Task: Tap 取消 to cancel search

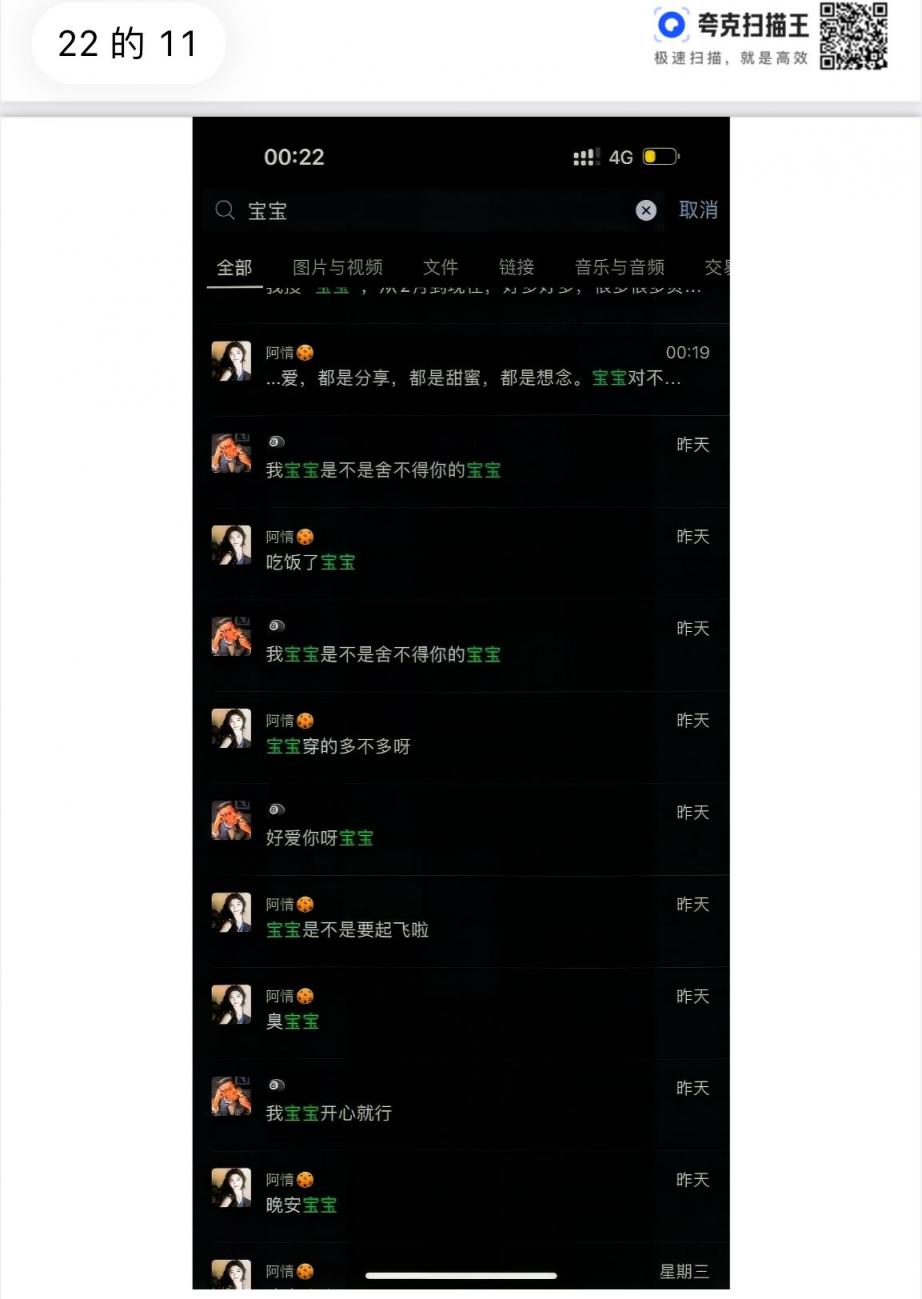Action: (698, 210)
